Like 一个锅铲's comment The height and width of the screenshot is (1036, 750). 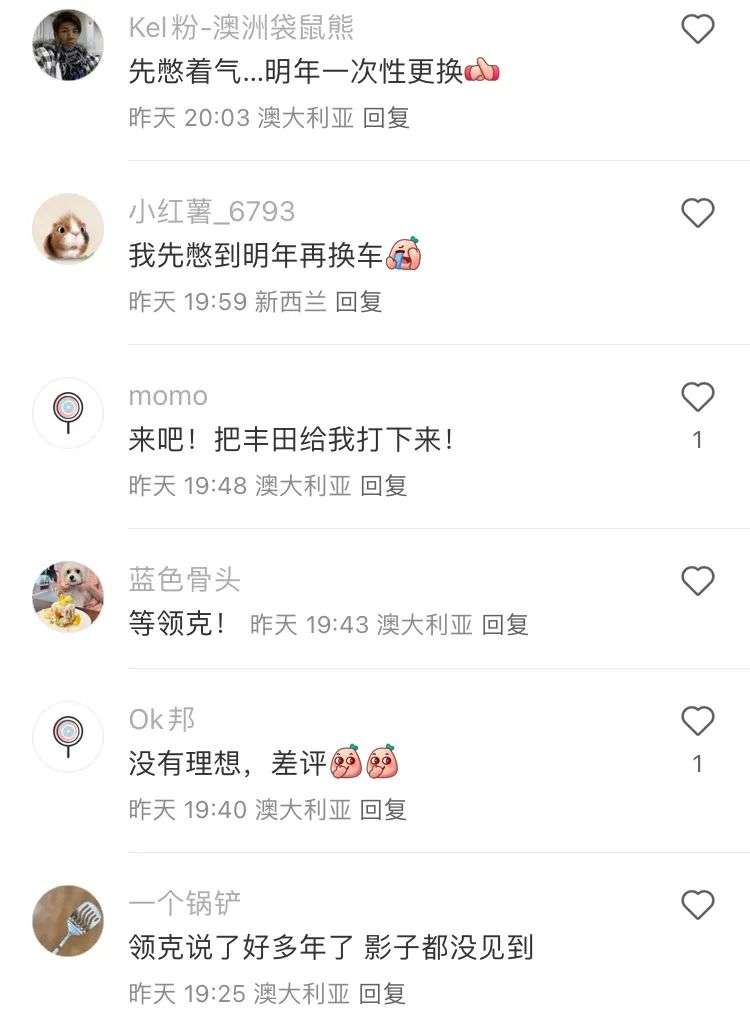[697, 905]
